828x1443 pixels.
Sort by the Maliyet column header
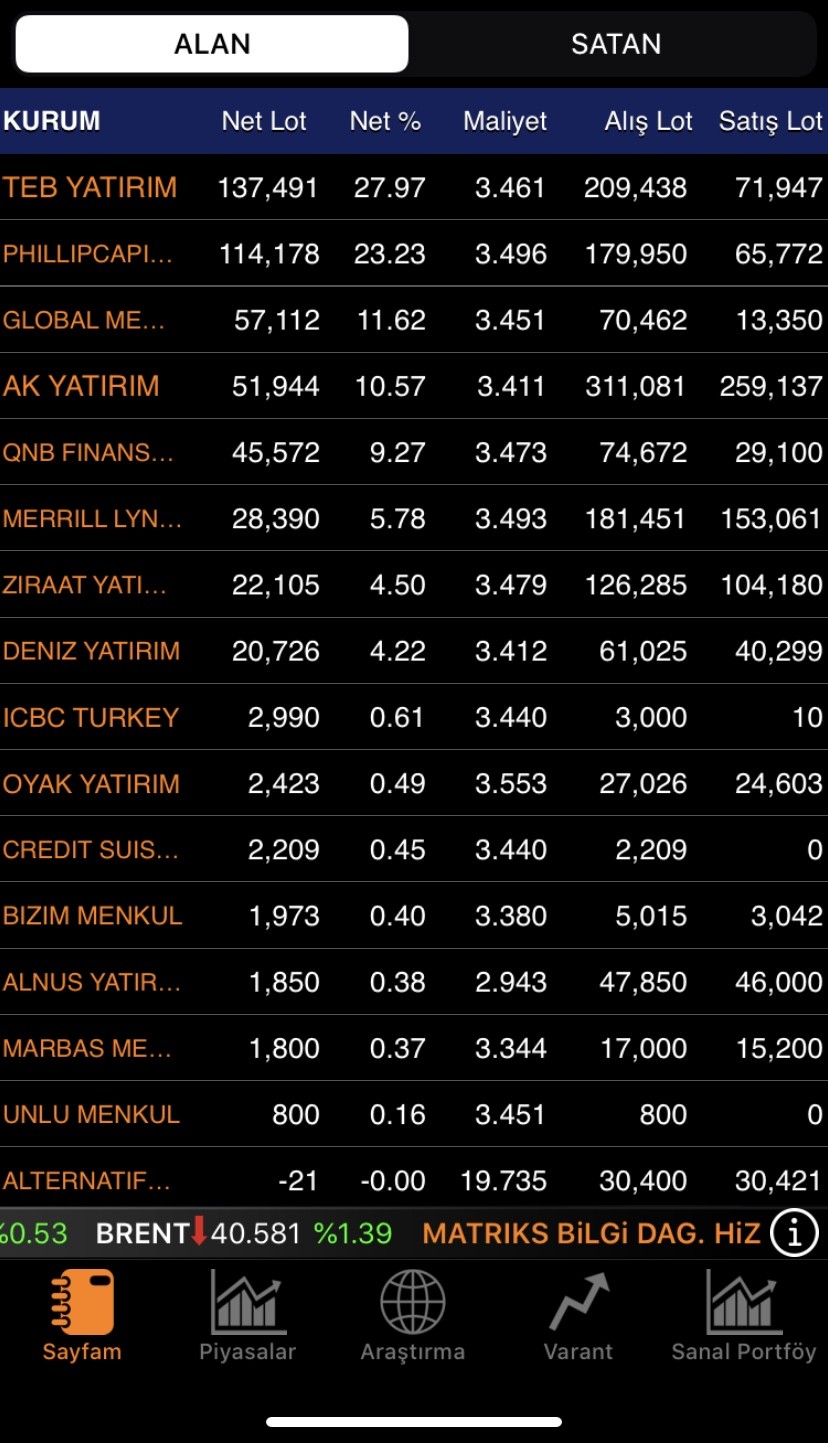coord(505,121)
